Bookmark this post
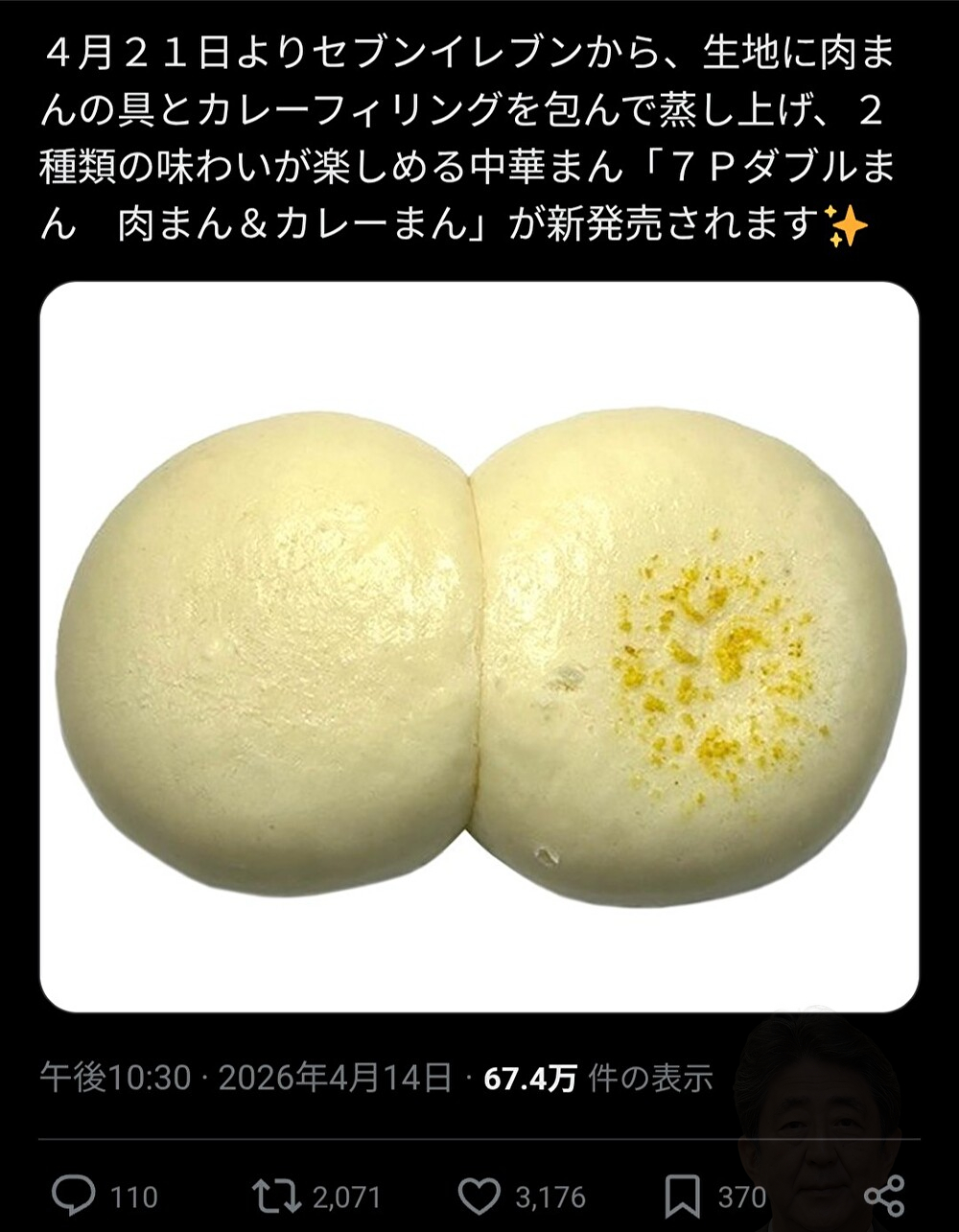Image resolution: width=959 pixels, height=1232 pixels. 682,1196
